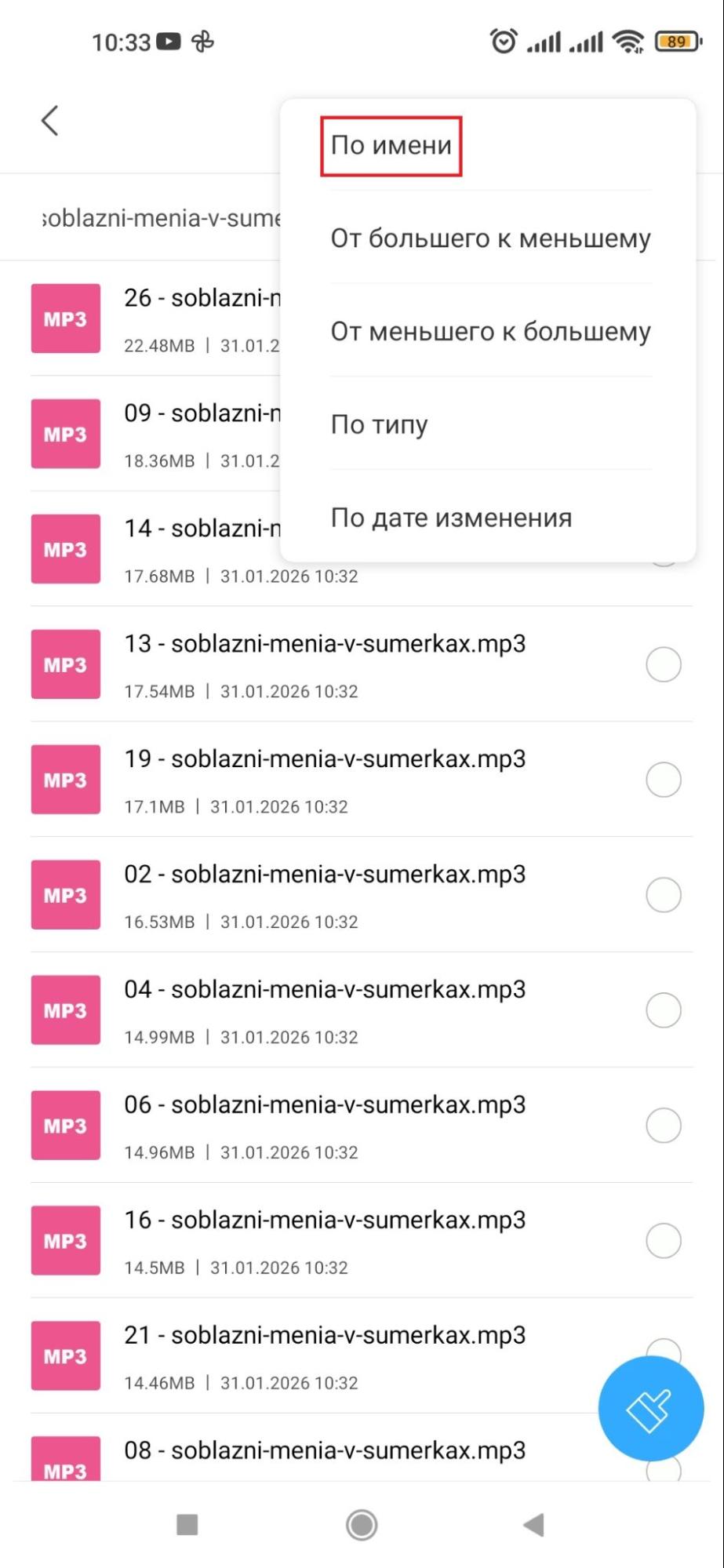The image size is (724, 1568).
Task: Pick От меньшего к большему from the menu
Action: click(489, 331)
